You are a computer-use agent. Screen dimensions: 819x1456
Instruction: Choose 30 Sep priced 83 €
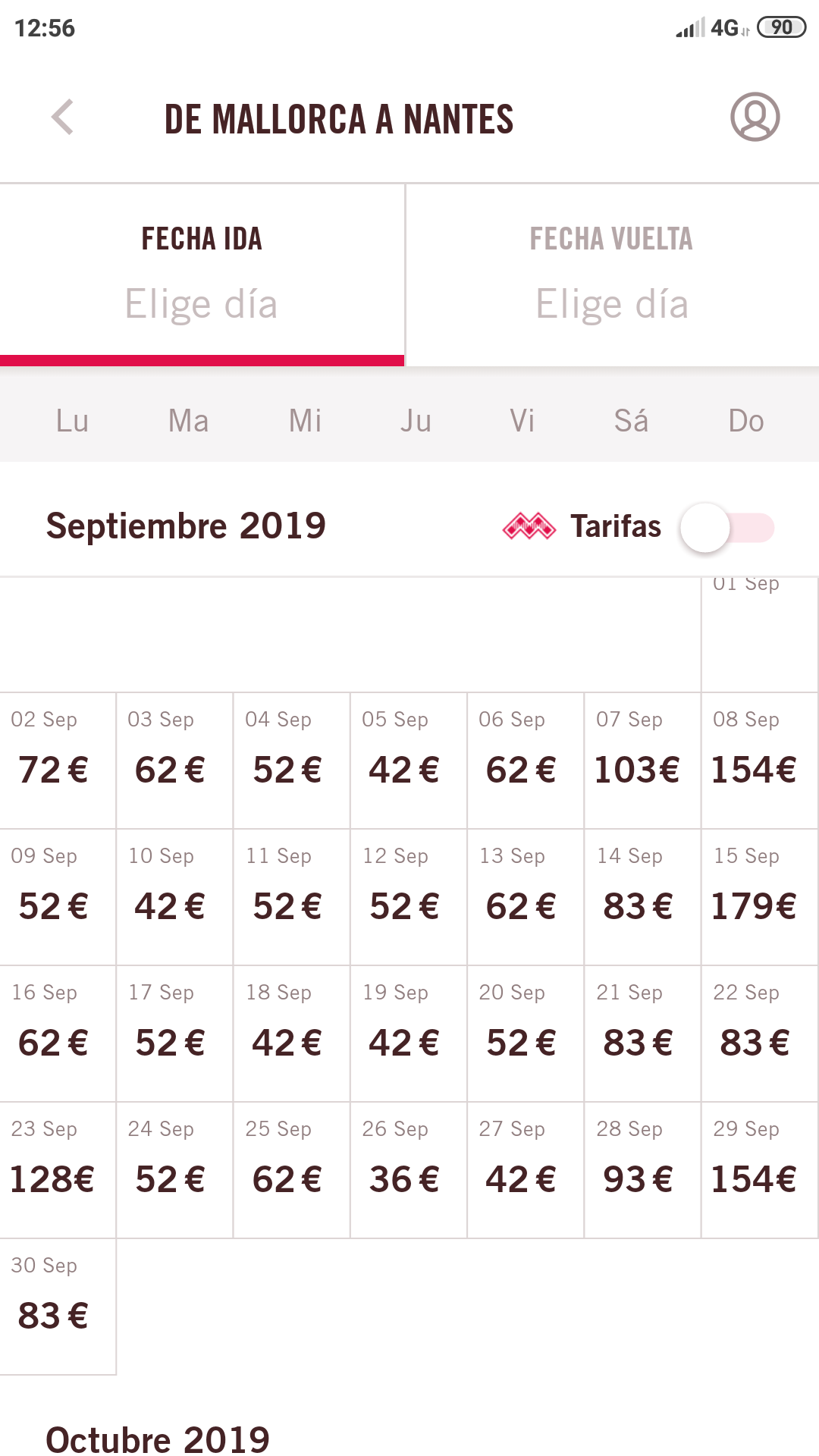[x=58, y=1307]
